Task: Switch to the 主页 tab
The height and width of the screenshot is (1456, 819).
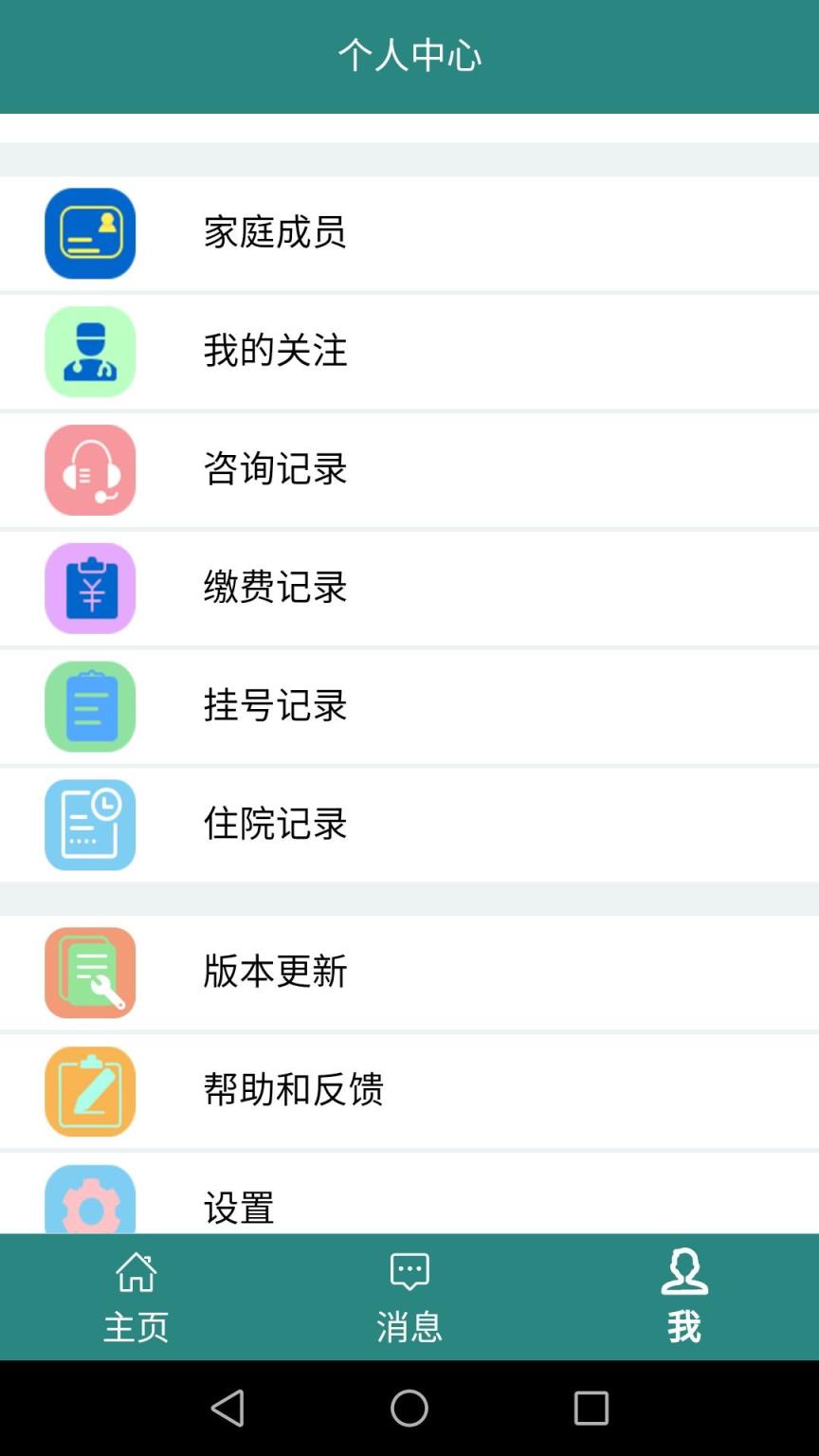Action: 136,1297
